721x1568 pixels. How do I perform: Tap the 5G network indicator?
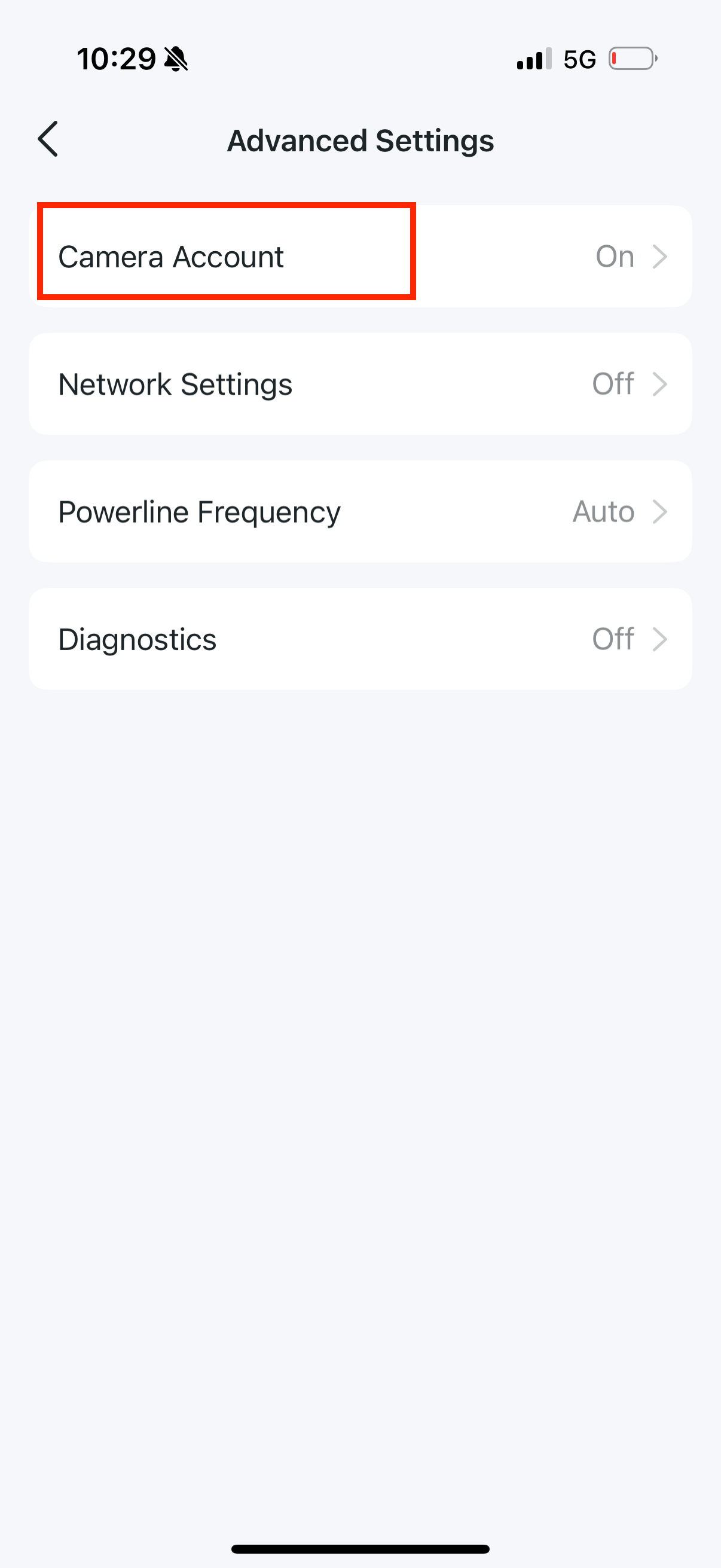pos(579,59)
